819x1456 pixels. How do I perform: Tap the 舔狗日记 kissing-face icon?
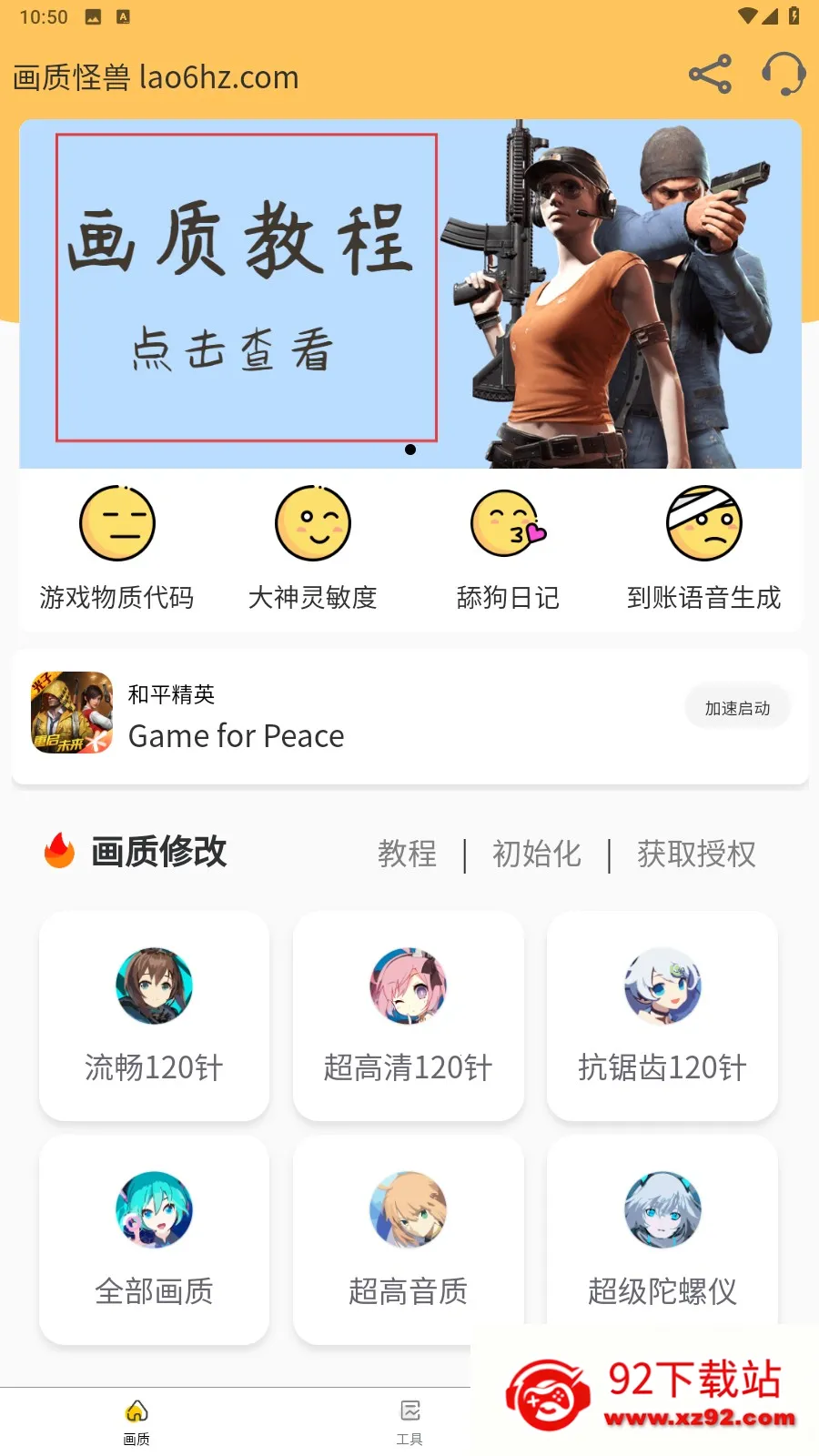tap(509, 523)
